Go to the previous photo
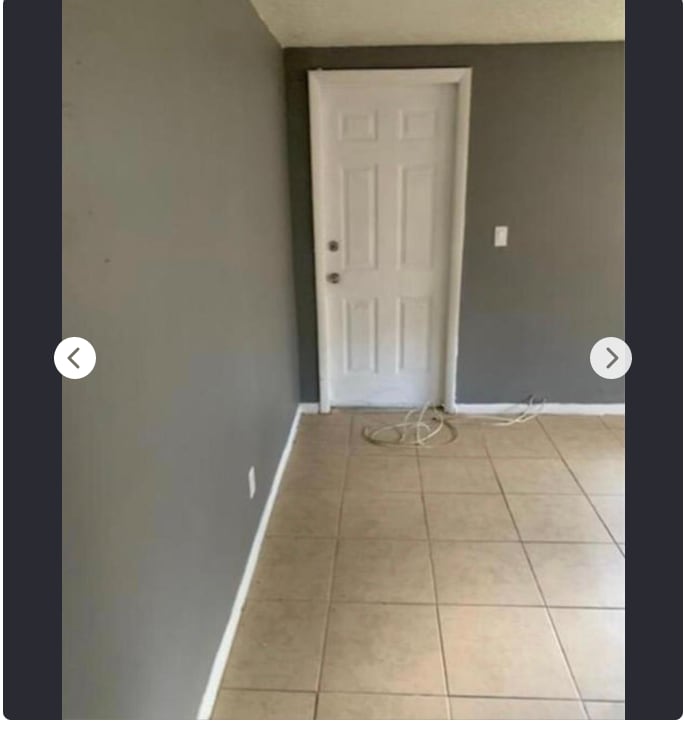This screenshot has height=734, width=690. pyautogui.click(x=75, y=358)
